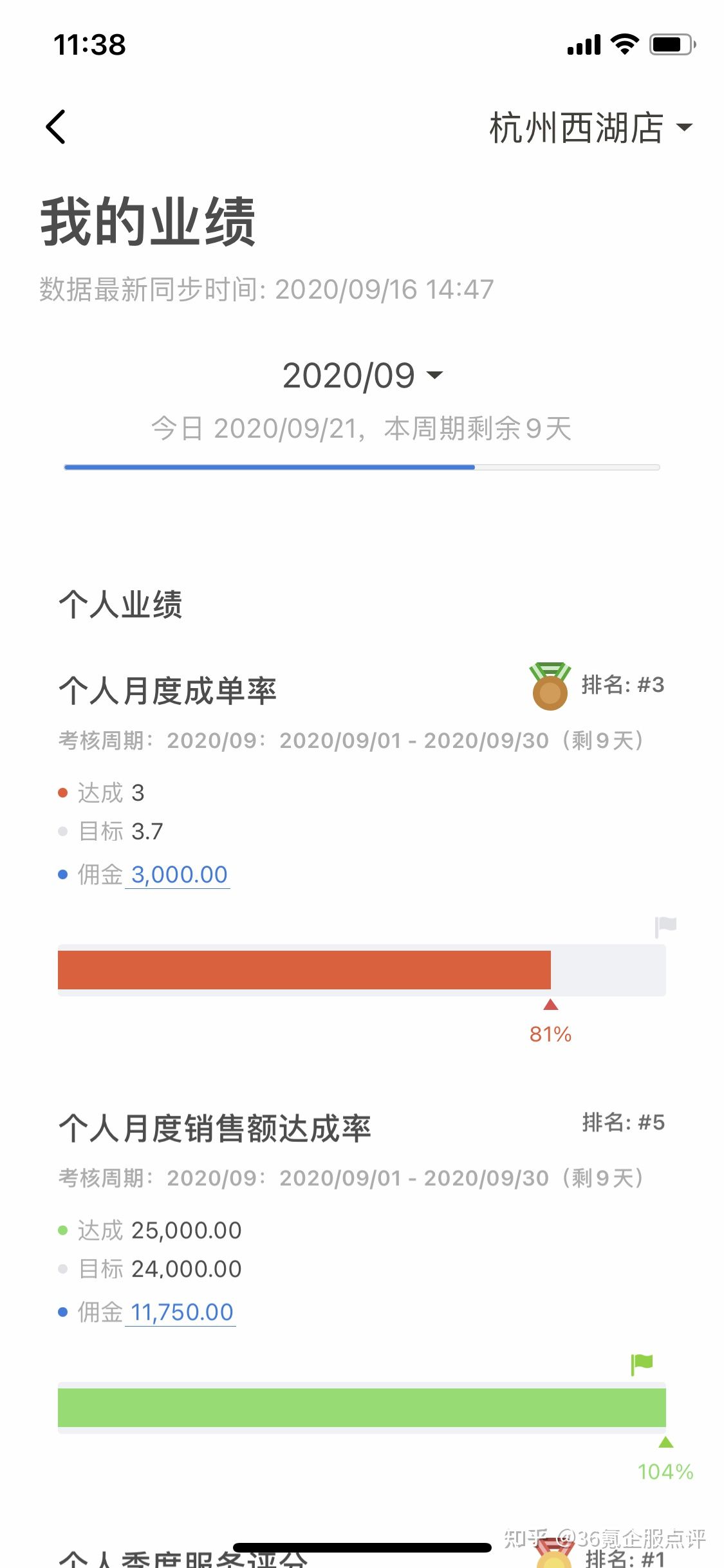Tap the gray 目标 bullet indicator
Viewport: 724px width, 1568px height.
click(62, 832)
